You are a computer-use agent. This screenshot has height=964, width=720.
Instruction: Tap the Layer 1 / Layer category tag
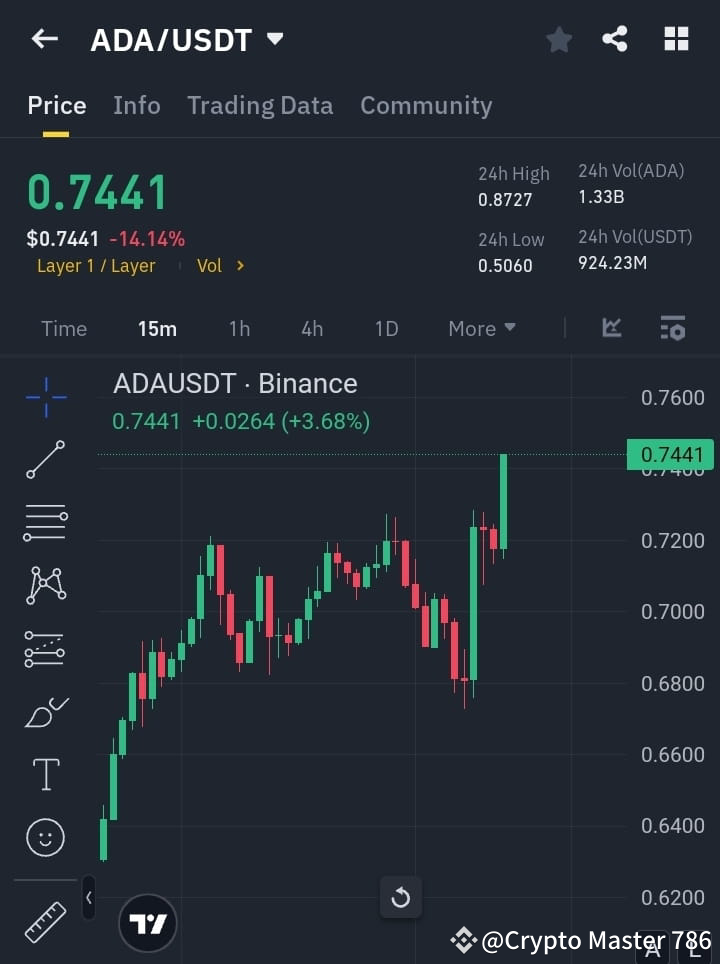coord(96,265)
